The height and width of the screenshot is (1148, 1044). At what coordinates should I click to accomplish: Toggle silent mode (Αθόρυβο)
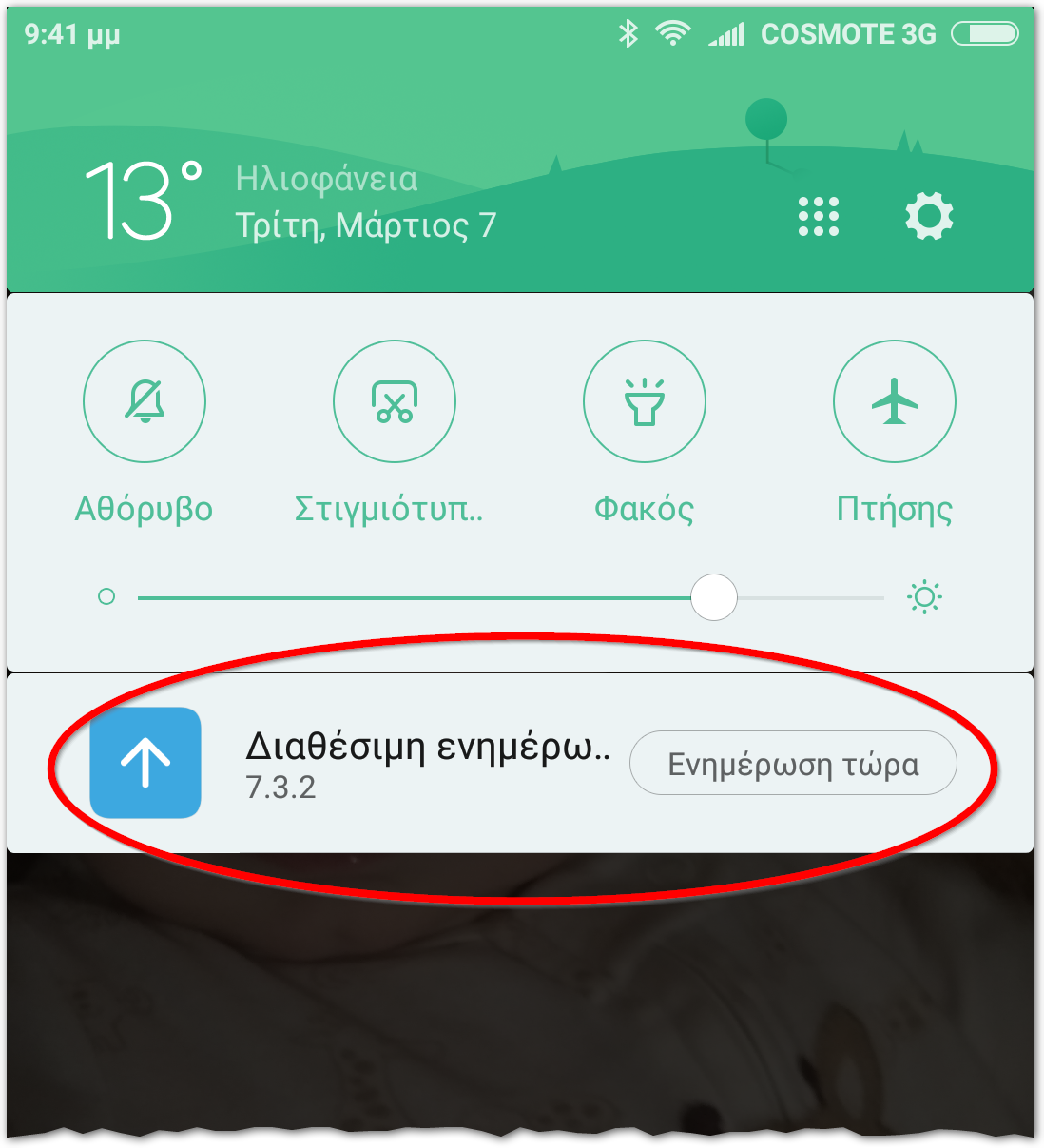pyautogui.click(x=145, y=401)
